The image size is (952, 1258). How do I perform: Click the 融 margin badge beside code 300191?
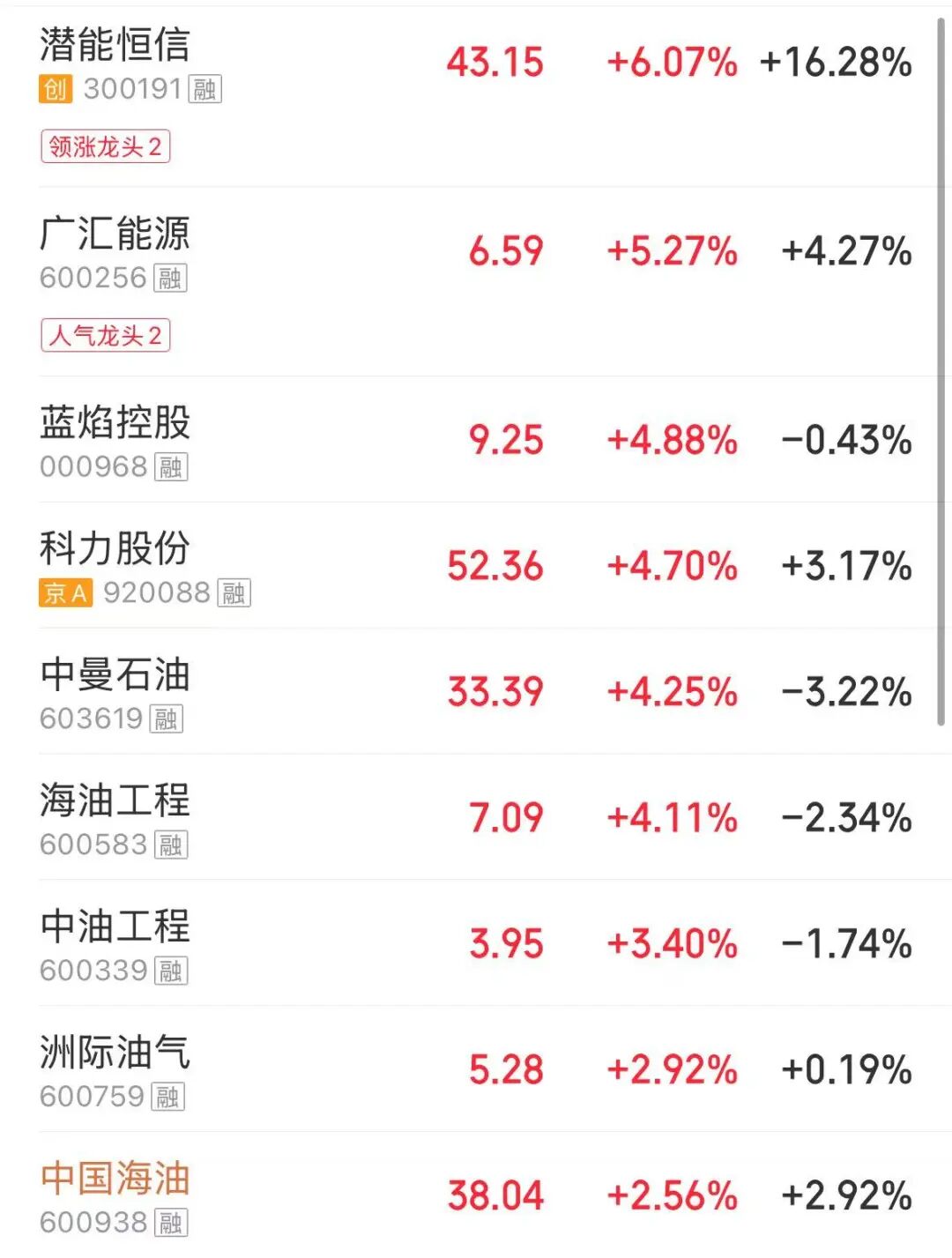click(207, 89)
